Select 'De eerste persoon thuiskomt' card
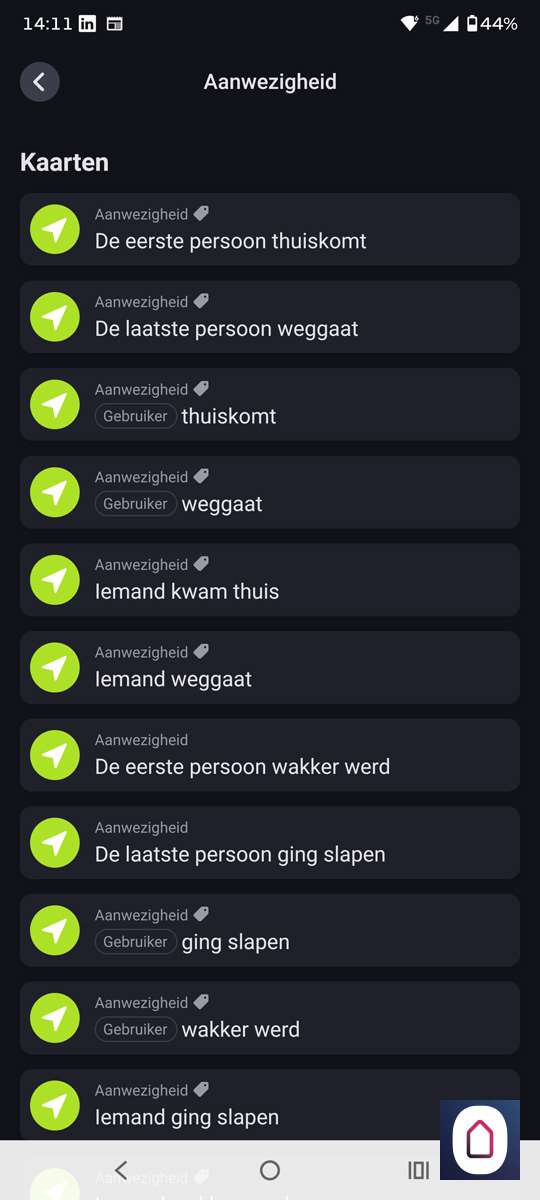 coord(270,229)
